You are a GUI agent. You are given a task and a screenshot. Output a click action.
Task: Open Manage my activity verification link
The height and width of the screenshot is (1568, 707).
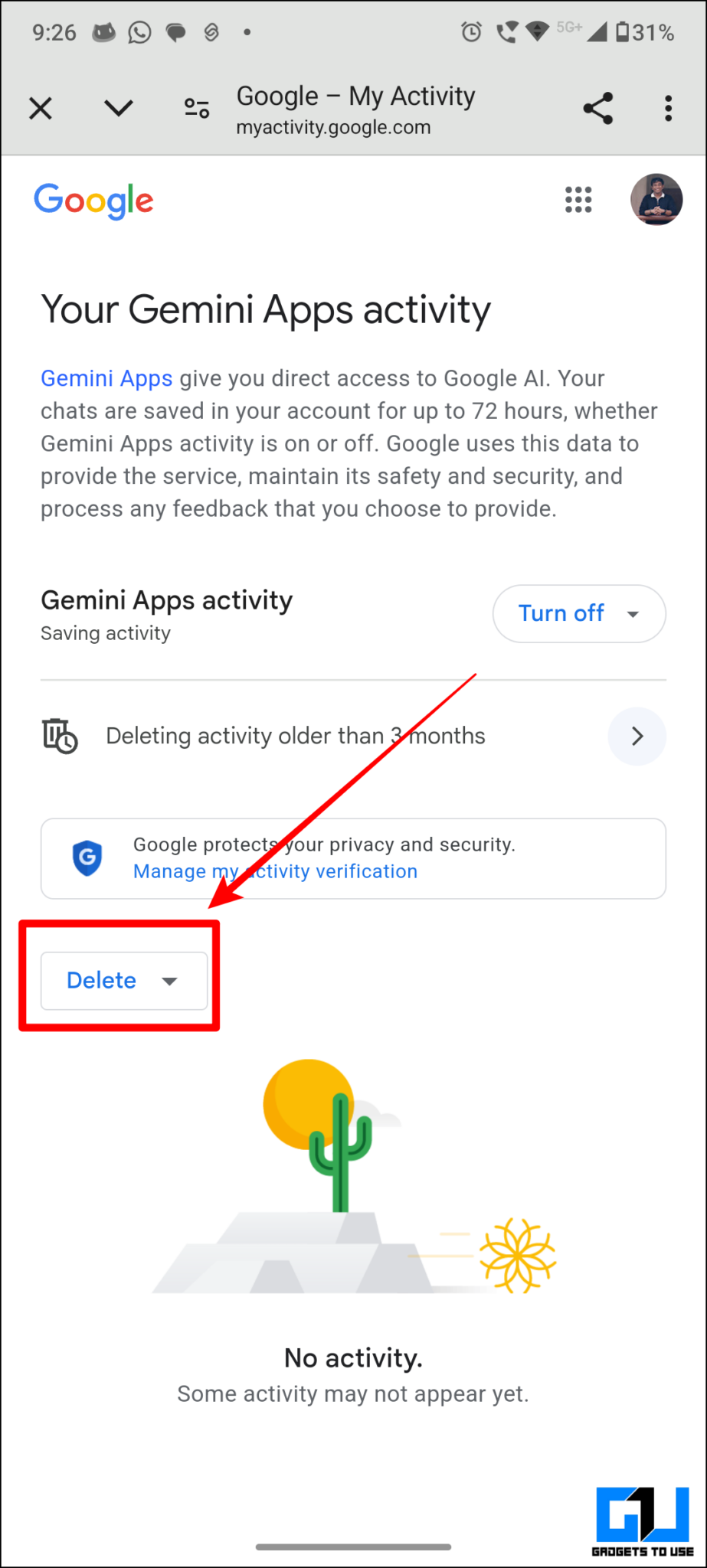276,871
